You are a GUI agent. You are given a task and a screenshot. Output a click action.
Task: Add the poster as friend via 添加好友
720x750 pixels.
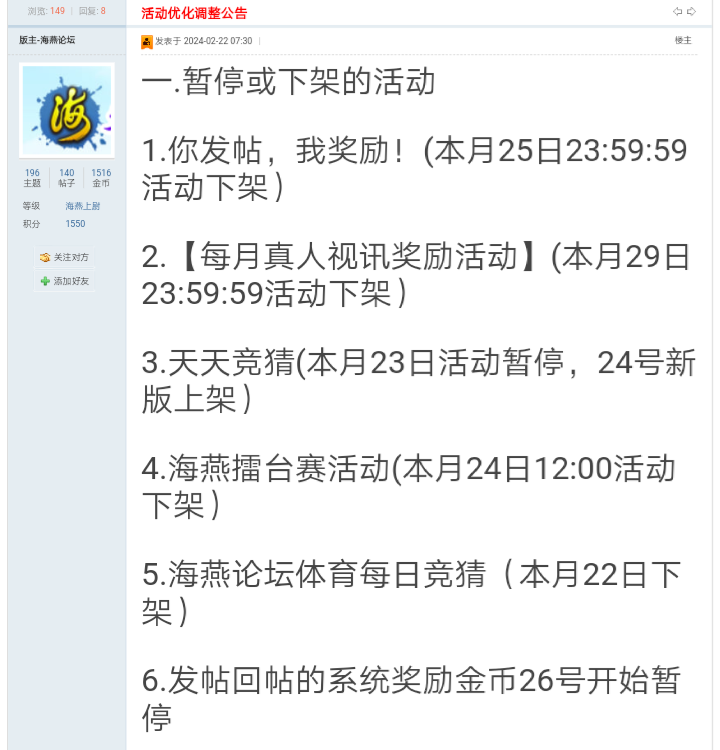click(65, 281)
